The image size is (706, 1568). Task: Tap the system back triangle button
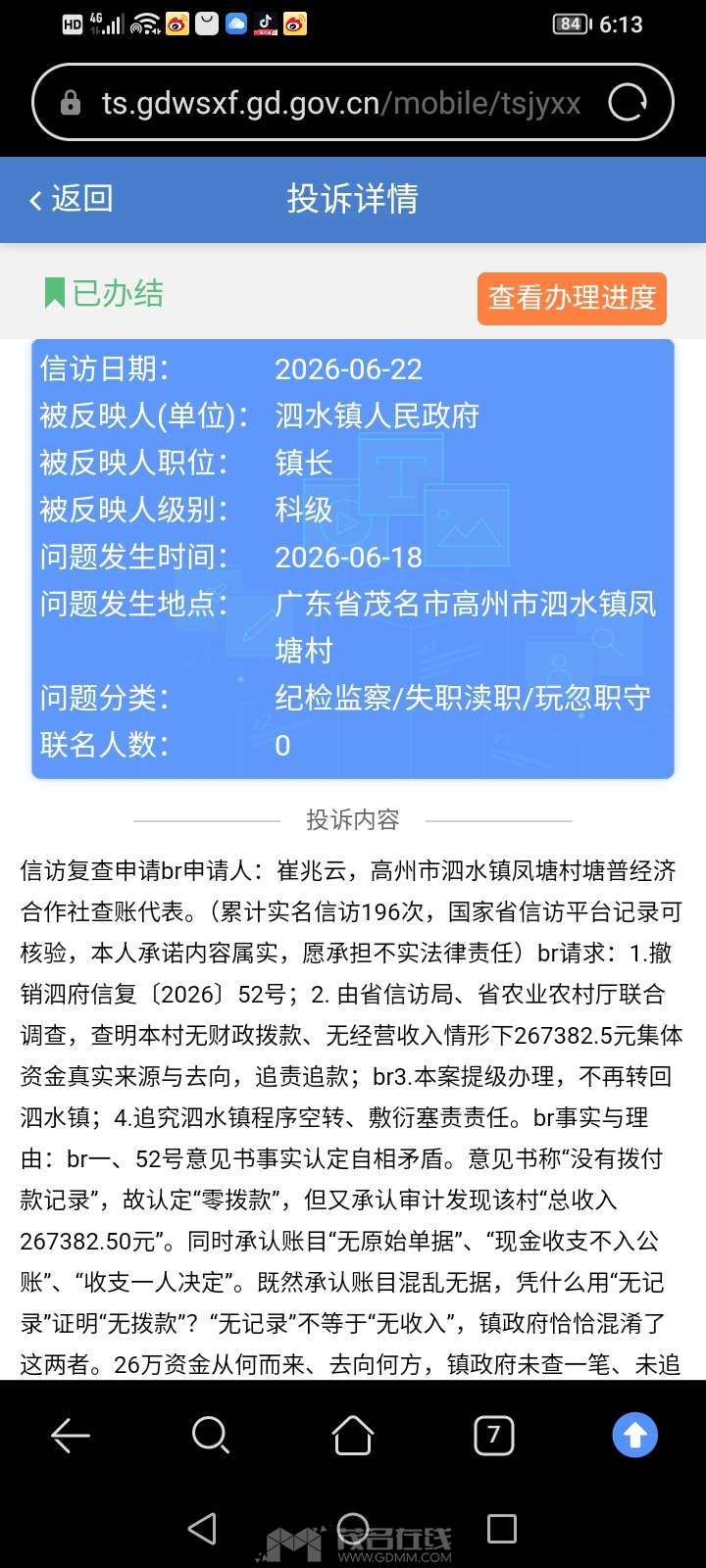pyautogui.click(x=202, y=1529)
